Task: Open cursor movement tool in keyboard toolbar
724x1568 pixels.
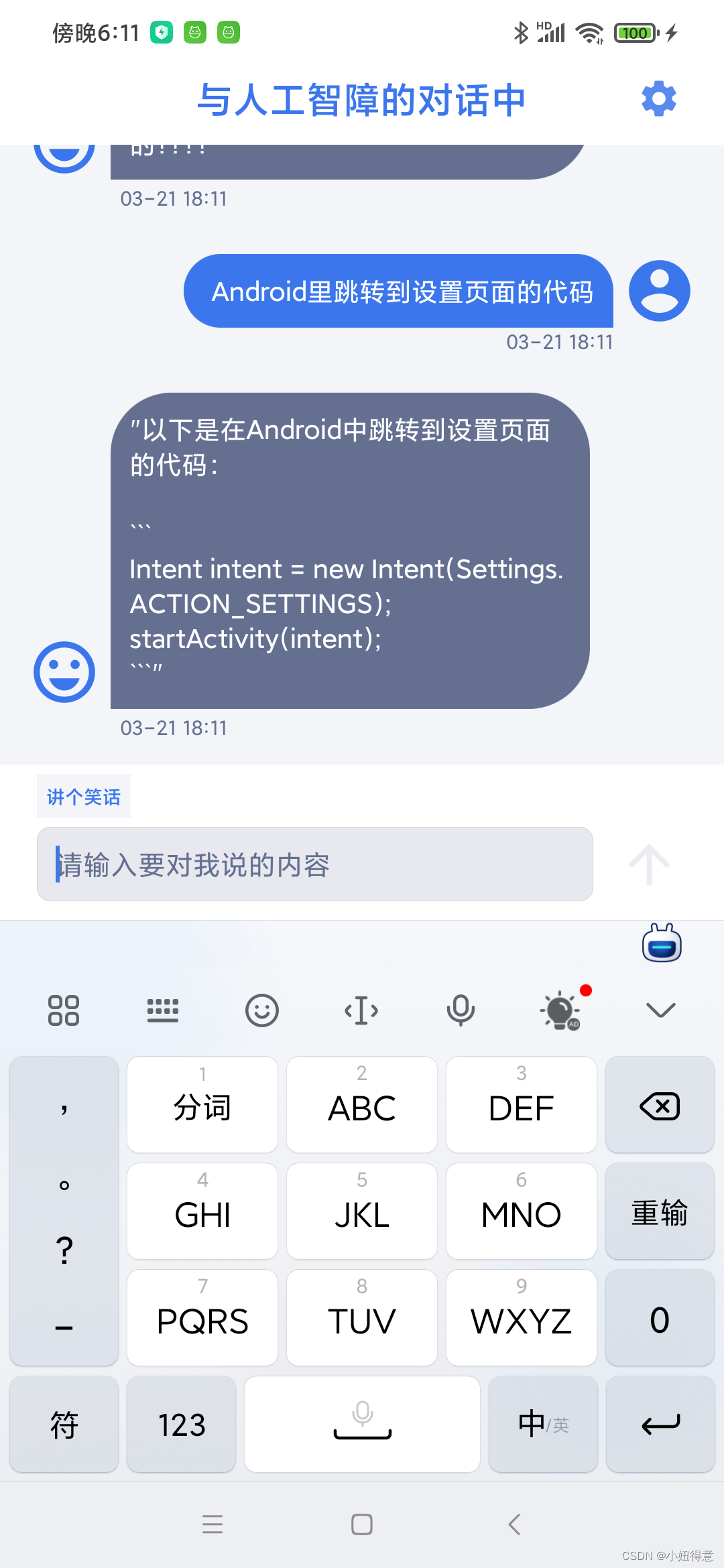Action: point(361,1010)
